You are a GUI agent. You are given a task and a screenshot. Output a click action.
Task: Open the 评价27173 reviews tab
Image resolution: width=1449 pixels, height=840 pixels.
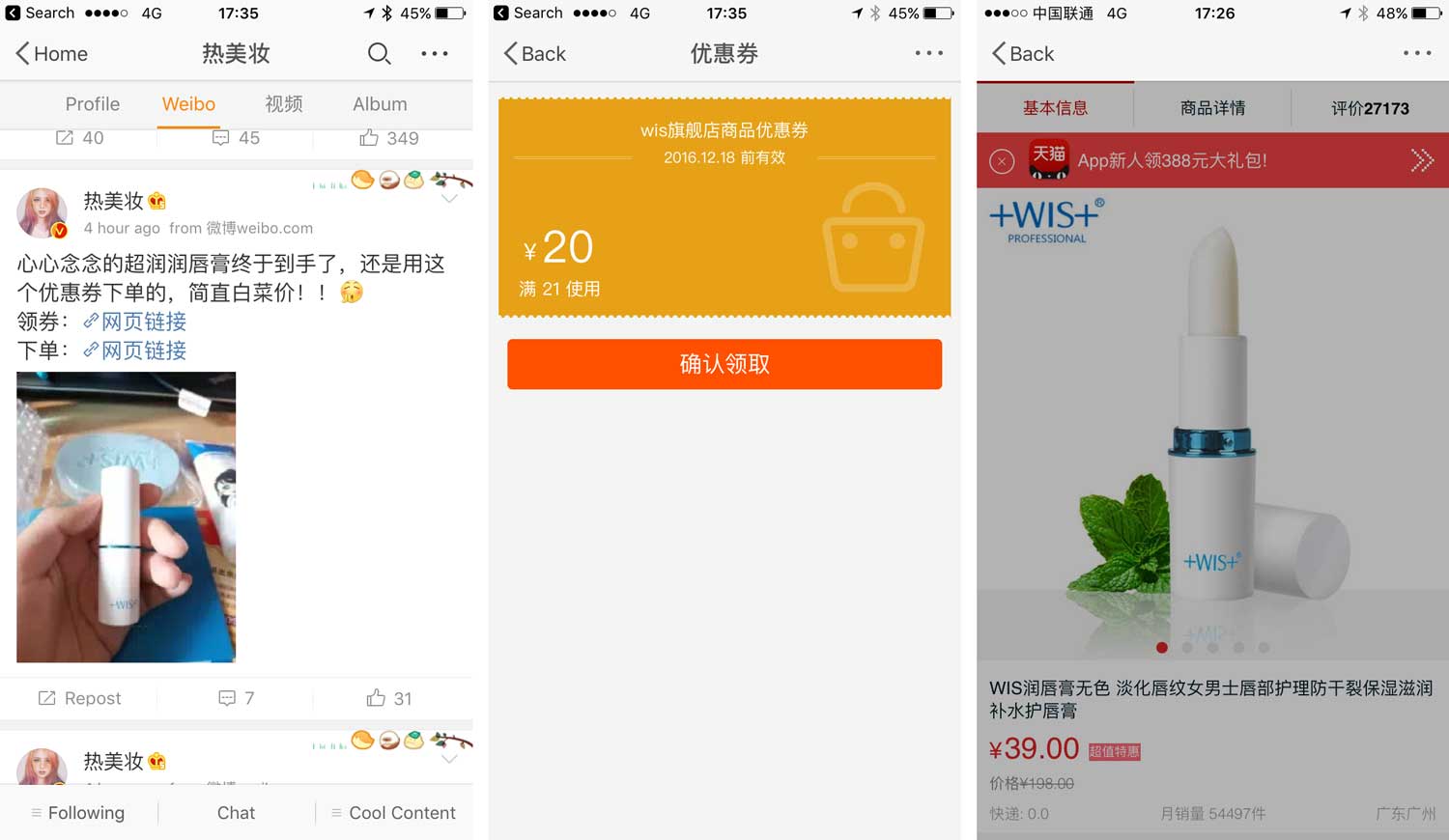[x=1370, y=108]
